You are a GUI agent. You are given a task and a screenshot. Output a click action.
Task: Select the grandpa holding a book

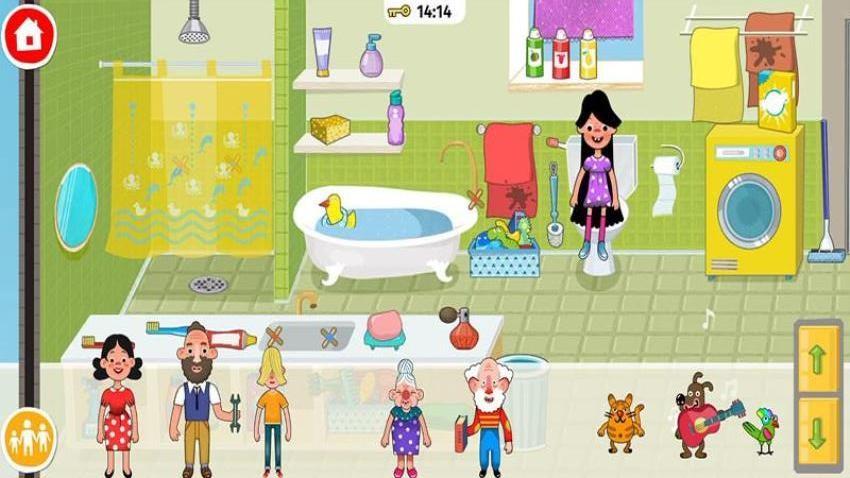(487, 412)
